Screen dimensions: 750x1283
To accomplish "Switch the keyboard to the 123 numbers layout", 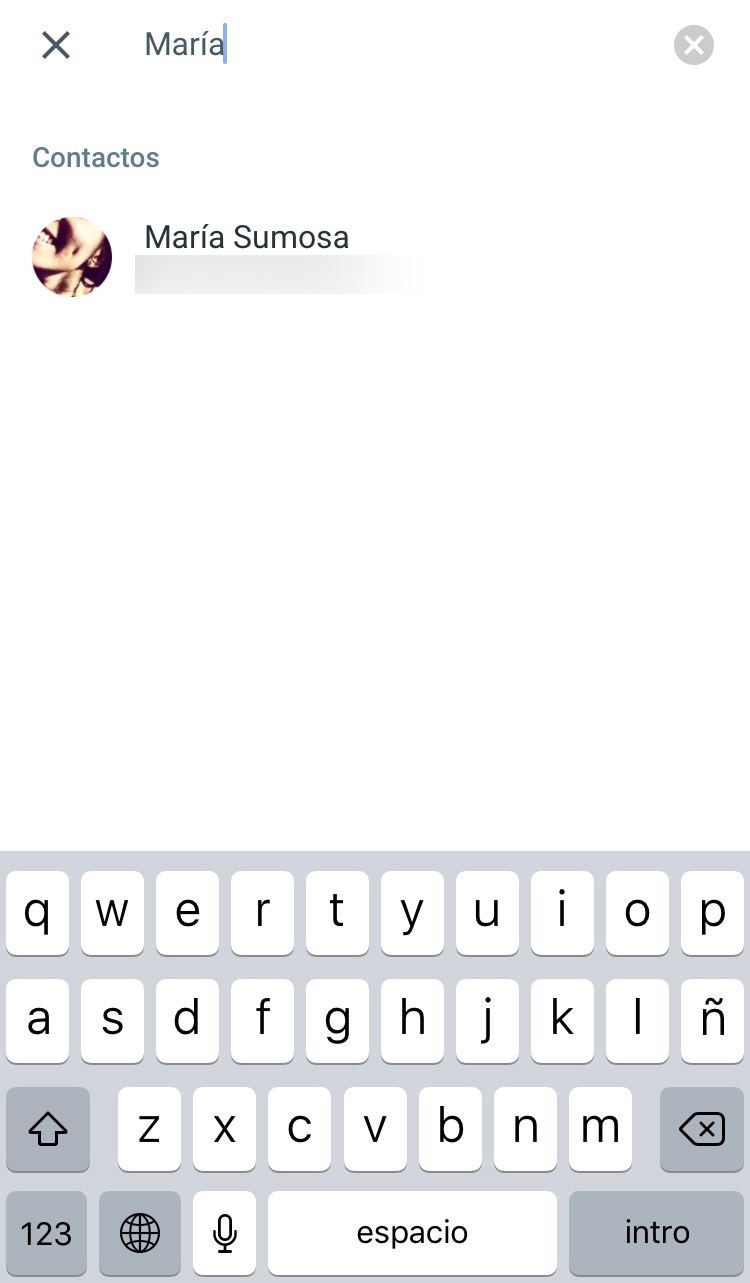I will [x=46, y=1233].
